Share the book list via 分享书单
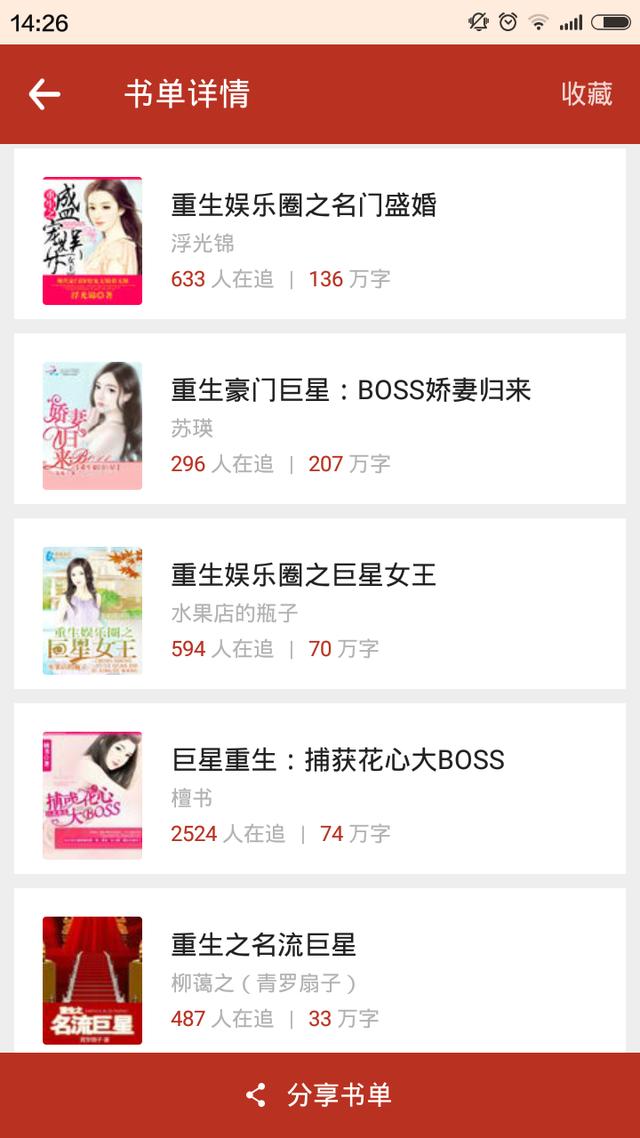Image resolution: width=640 pixels, height=1138 pixels. [x=320, y=1095]
